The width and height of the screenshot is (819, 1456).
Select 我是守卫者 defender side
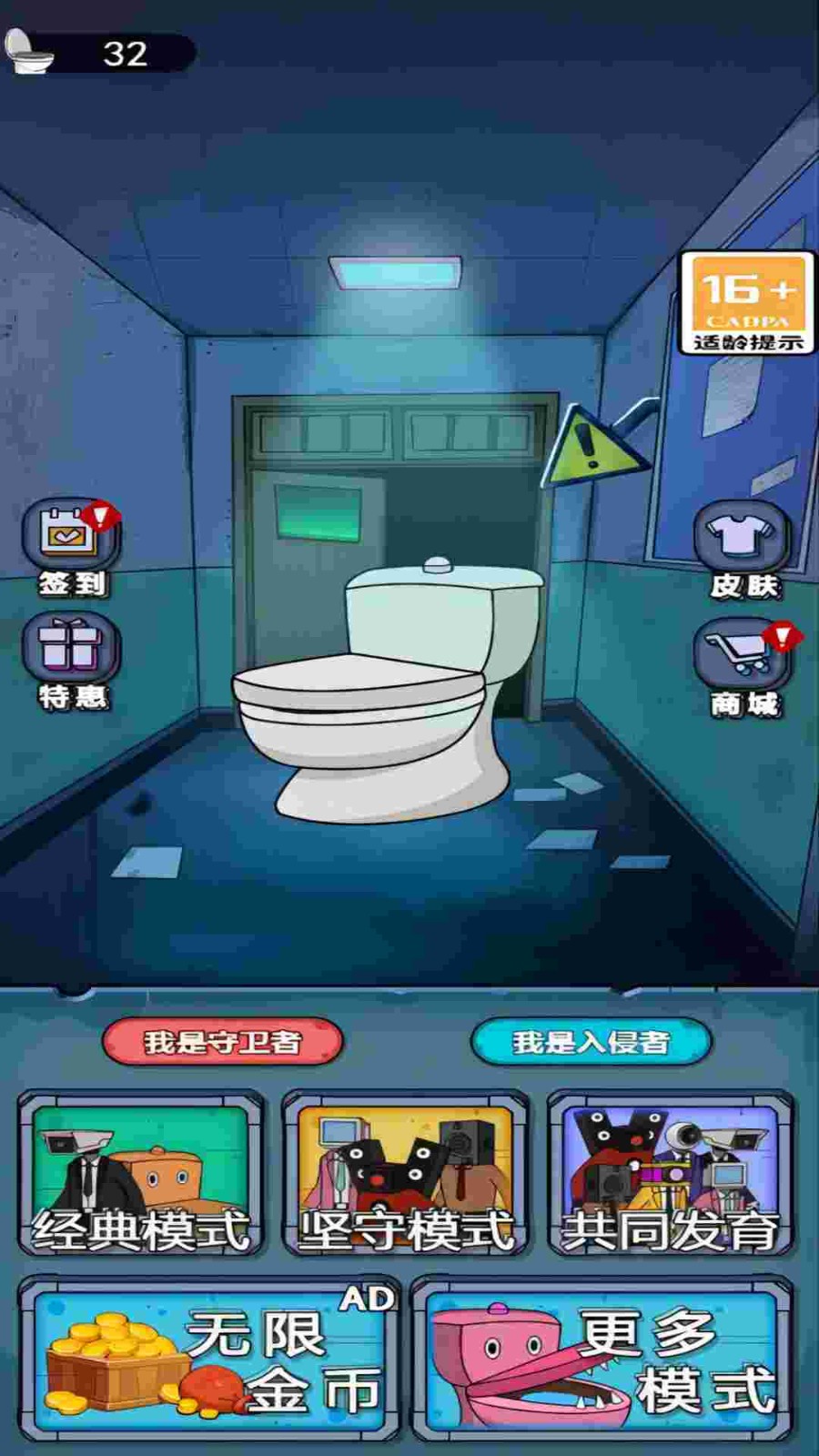point(223,1041)
